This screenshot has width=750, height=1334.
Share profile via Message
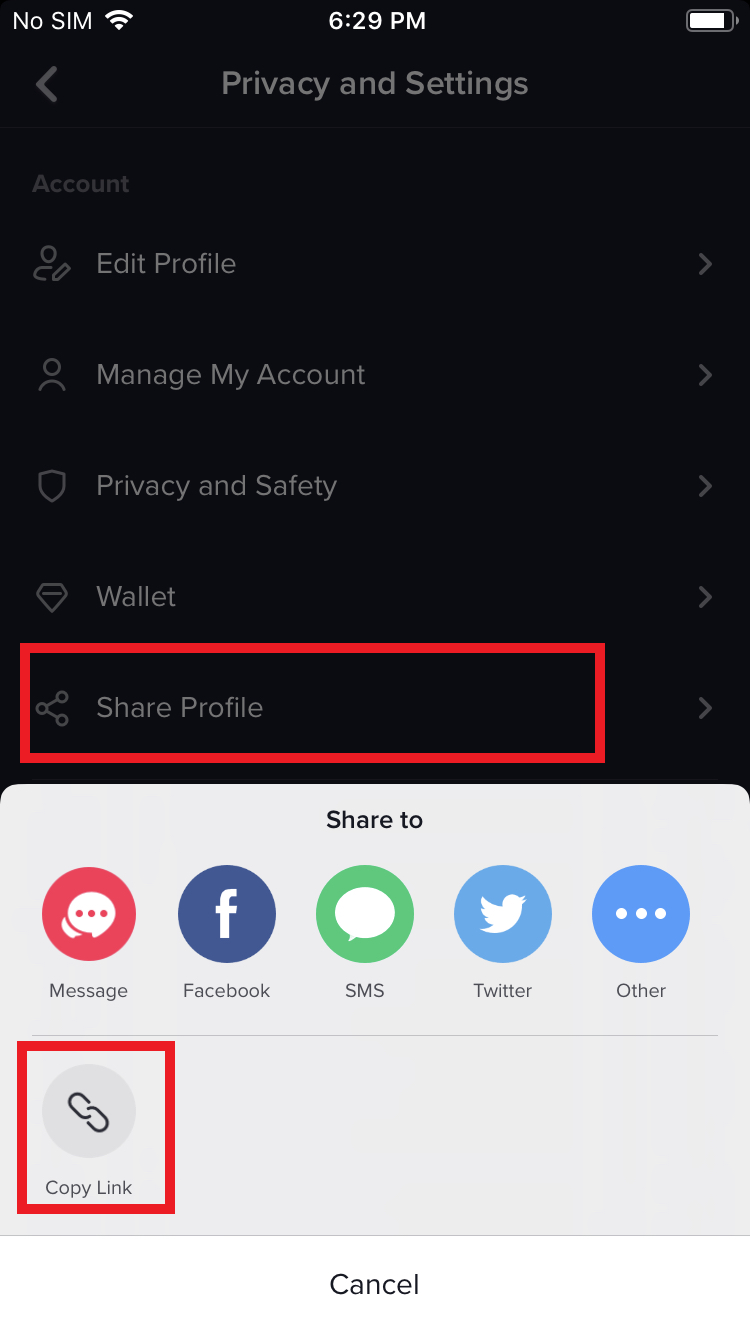tap(89, 914)
